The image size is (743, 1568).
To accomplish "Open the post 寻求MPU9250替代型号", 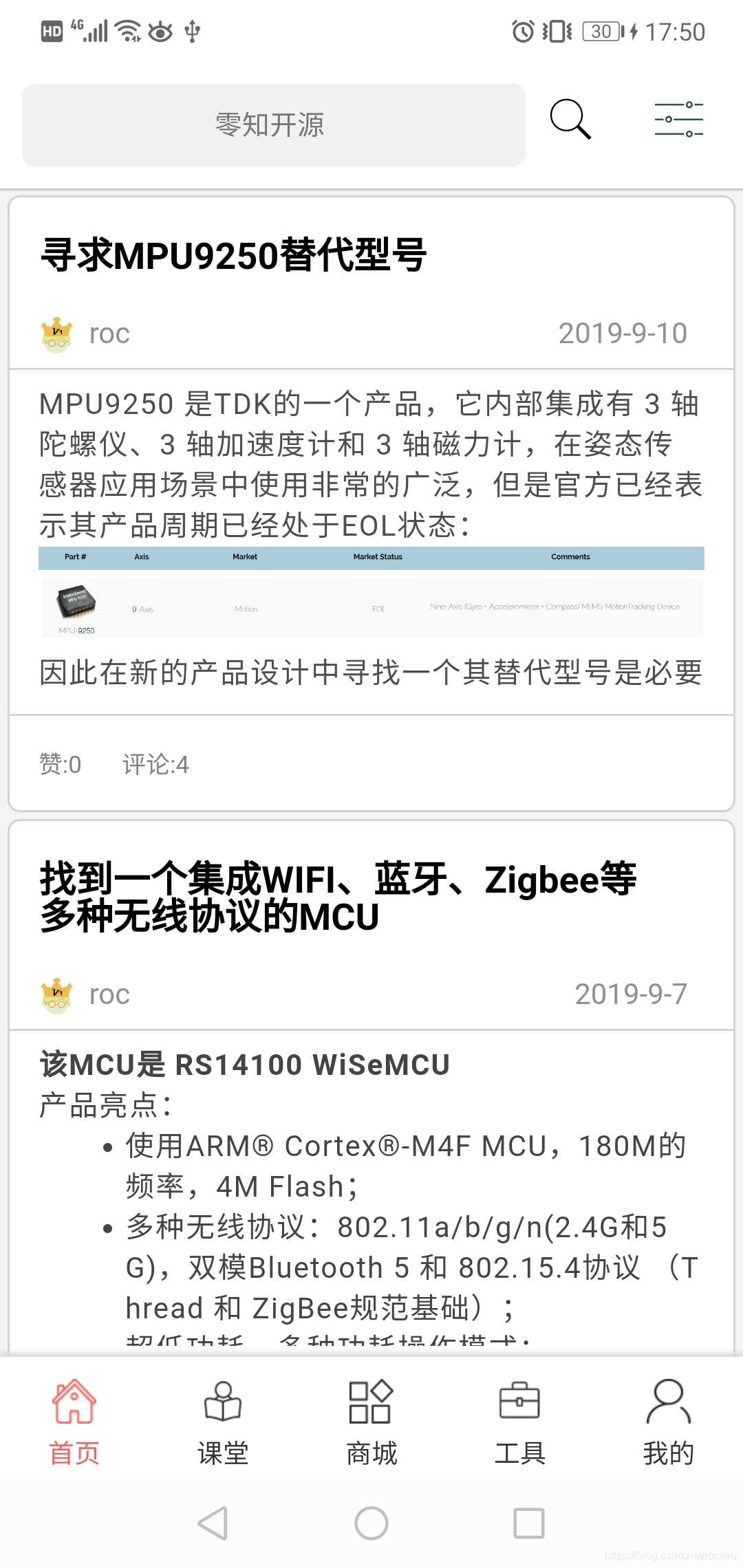I will click(234, 255).
